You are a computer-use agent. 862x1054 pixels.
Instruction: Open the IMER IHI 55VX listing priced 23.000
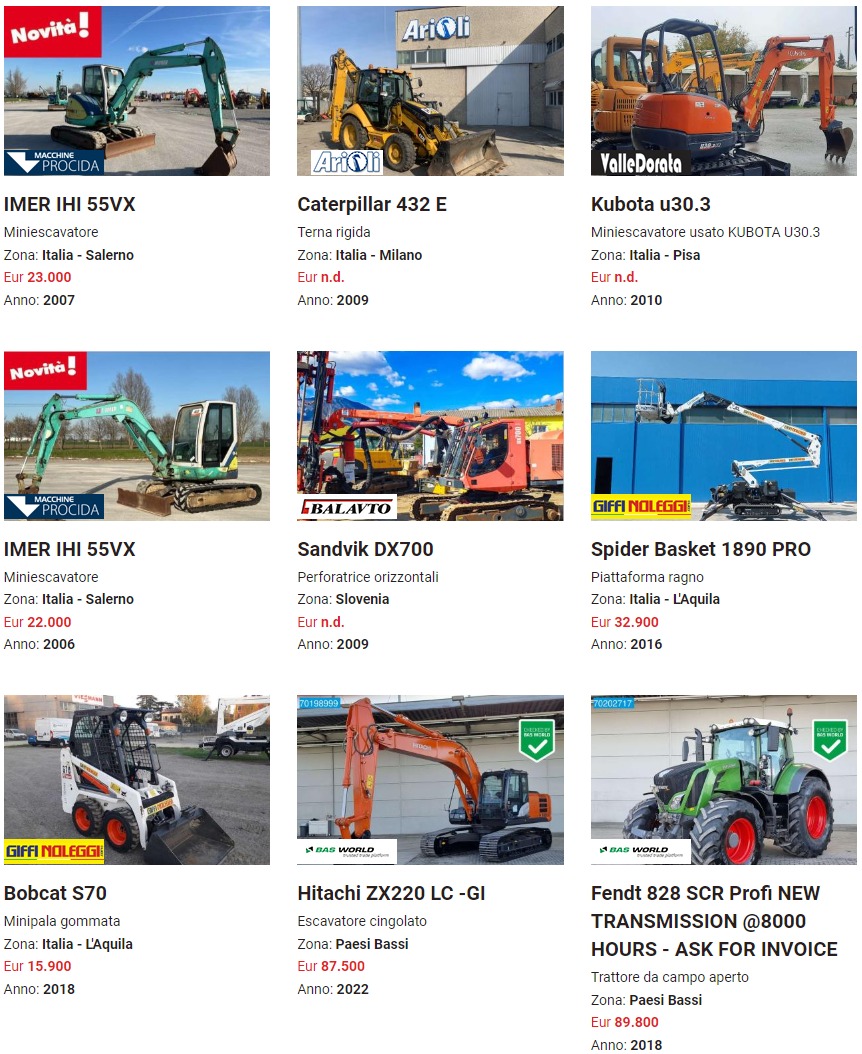(70, 204)
